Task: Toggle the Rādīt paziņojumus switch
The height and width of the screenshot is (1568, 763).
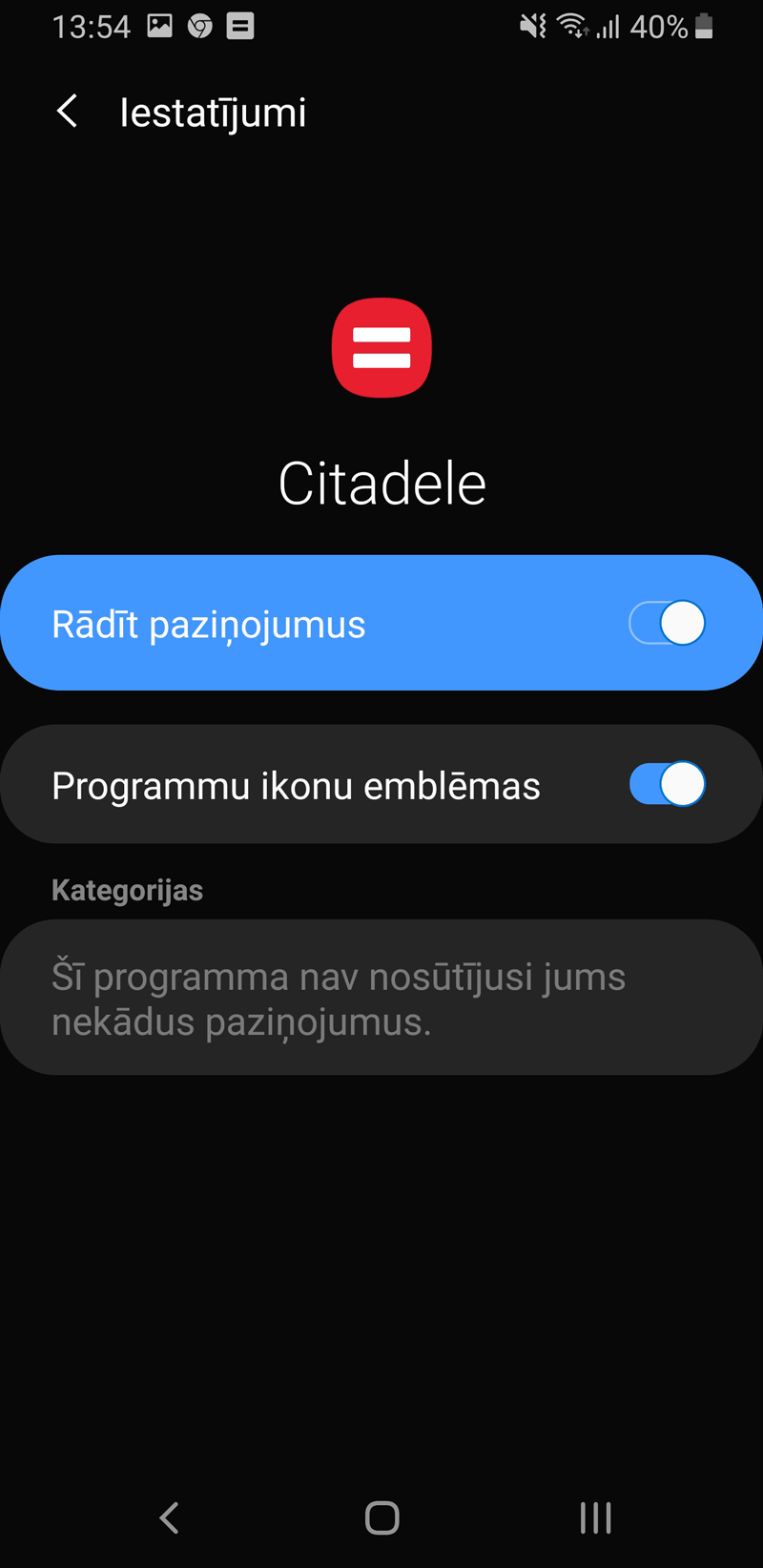Action: 667,624
